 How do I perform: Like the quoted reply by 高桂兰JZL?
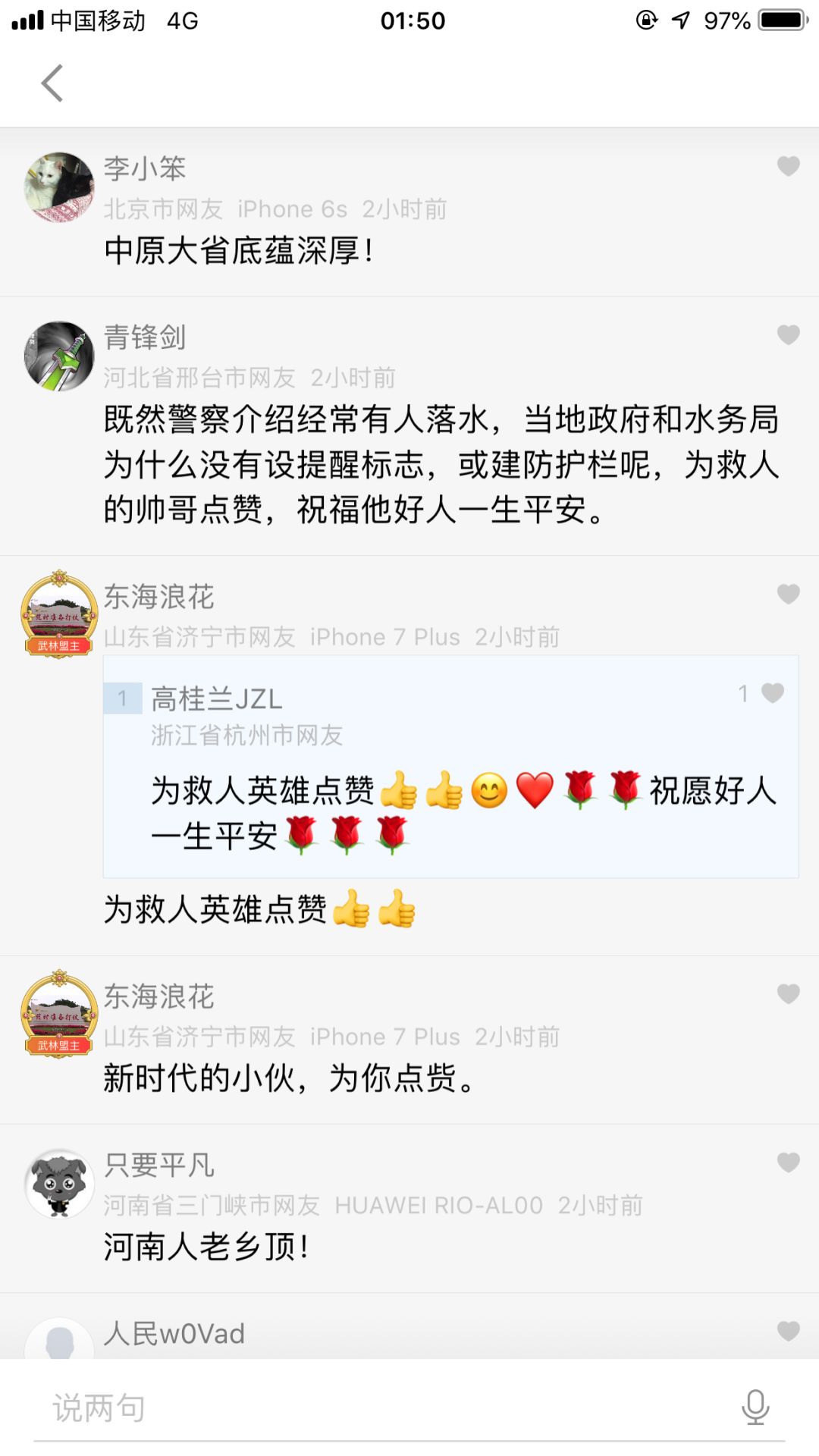(772, 692)
